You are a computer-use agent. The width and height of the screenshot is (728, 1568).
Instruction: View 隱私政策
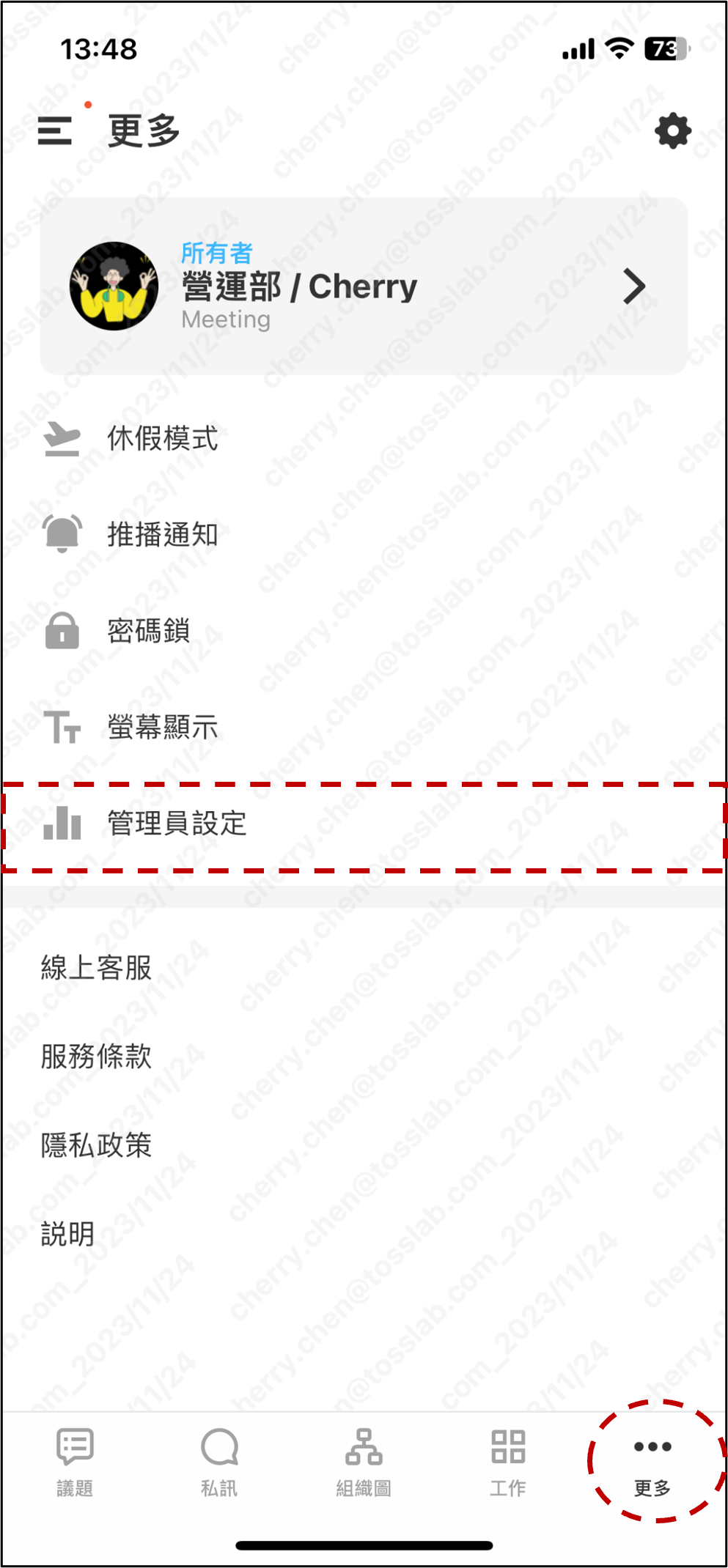point(96,1145)
